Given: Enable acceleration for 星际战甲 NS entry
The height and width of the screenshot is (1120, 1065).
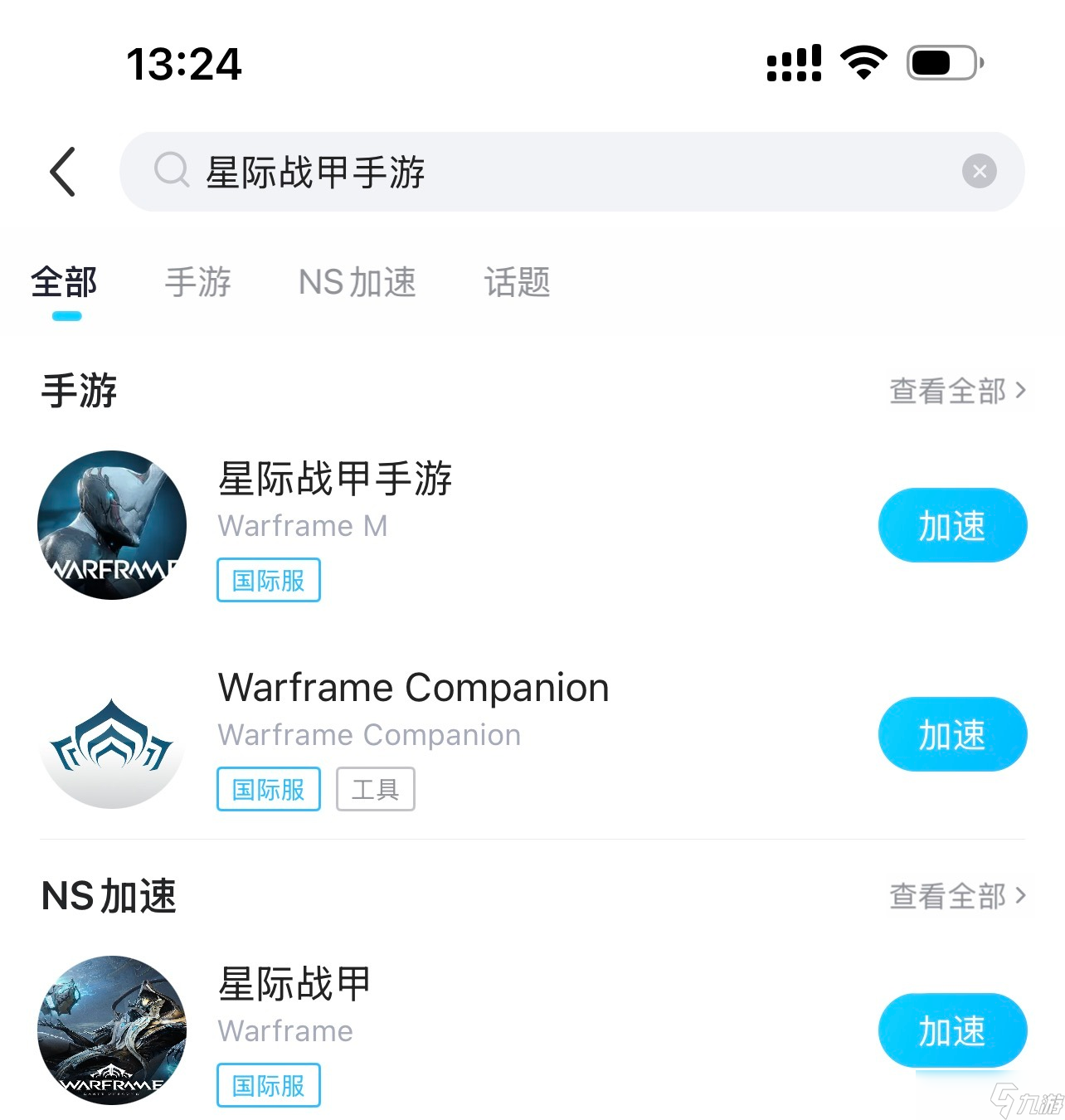Looking at the screenshot, I should 952,1030.
